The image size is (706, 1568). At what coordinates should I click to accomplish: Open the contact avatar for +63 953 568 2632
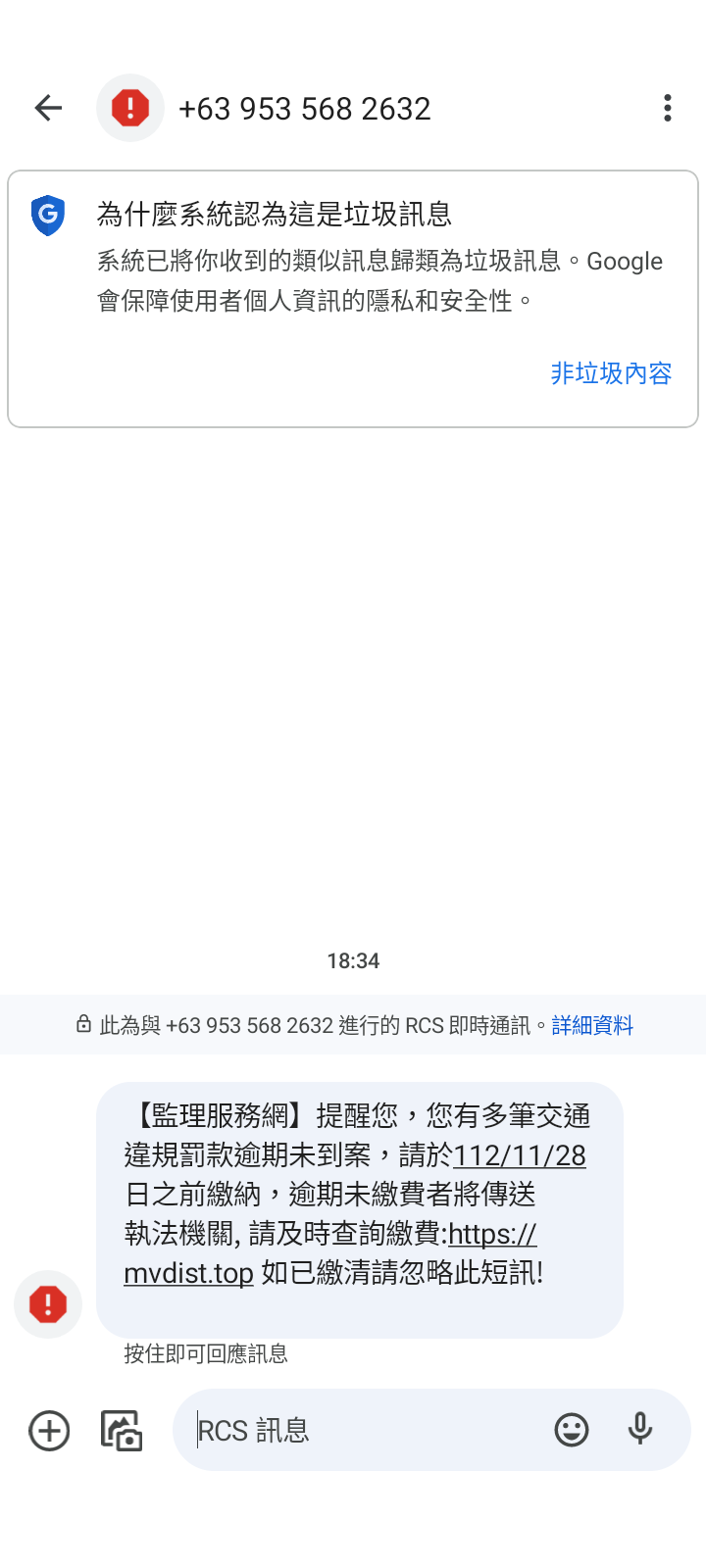(130, 108)
